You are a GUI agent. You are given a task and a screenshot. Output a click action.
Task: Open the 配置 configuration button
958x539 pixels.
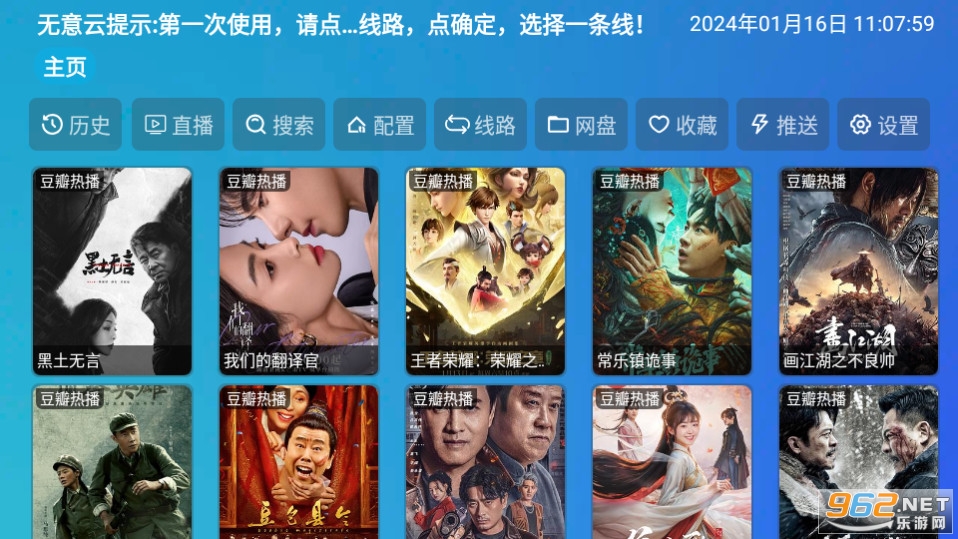click(380, 125)
